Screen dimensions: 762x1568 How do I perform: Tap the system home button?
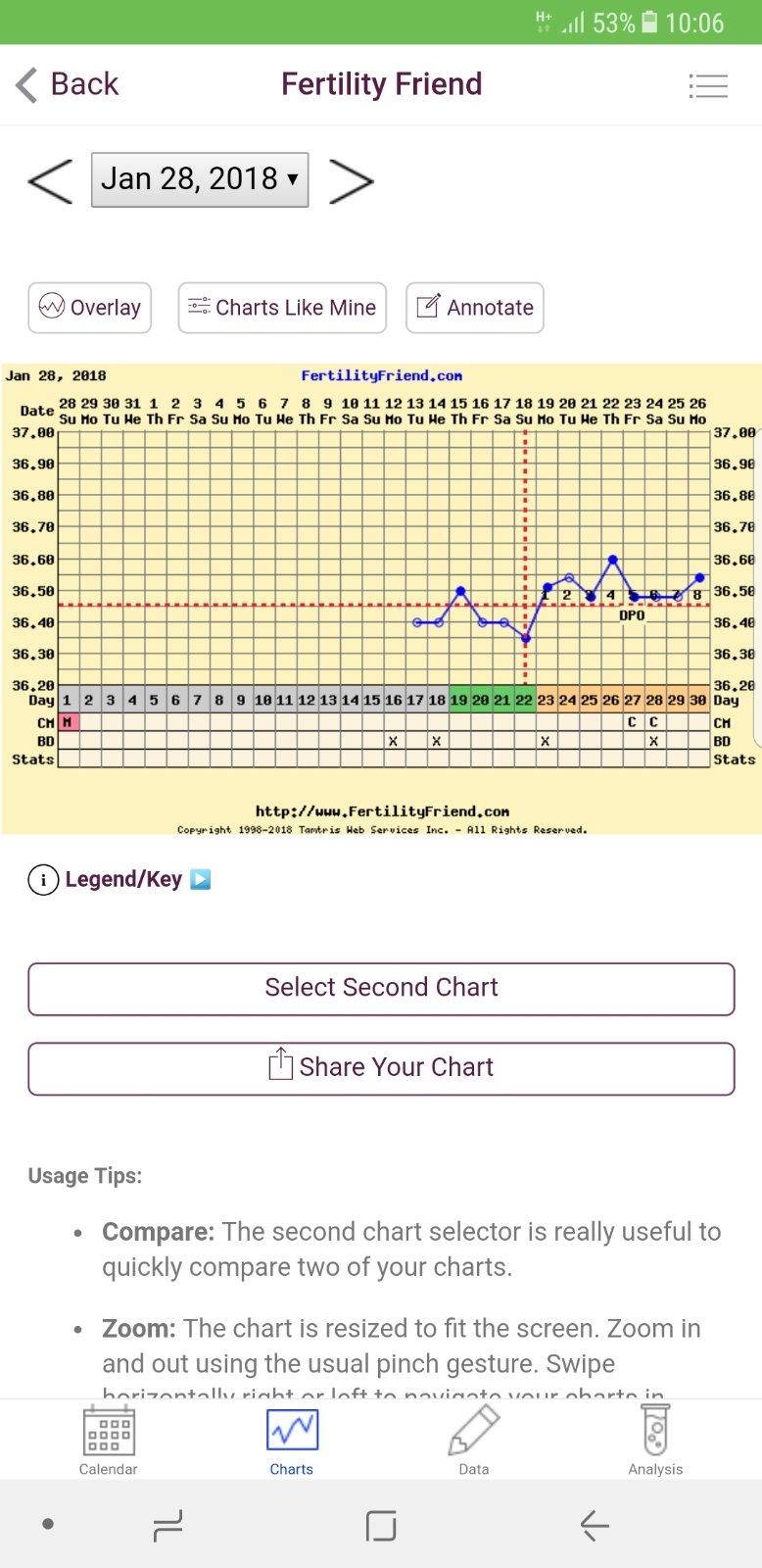click(381, 1525)
